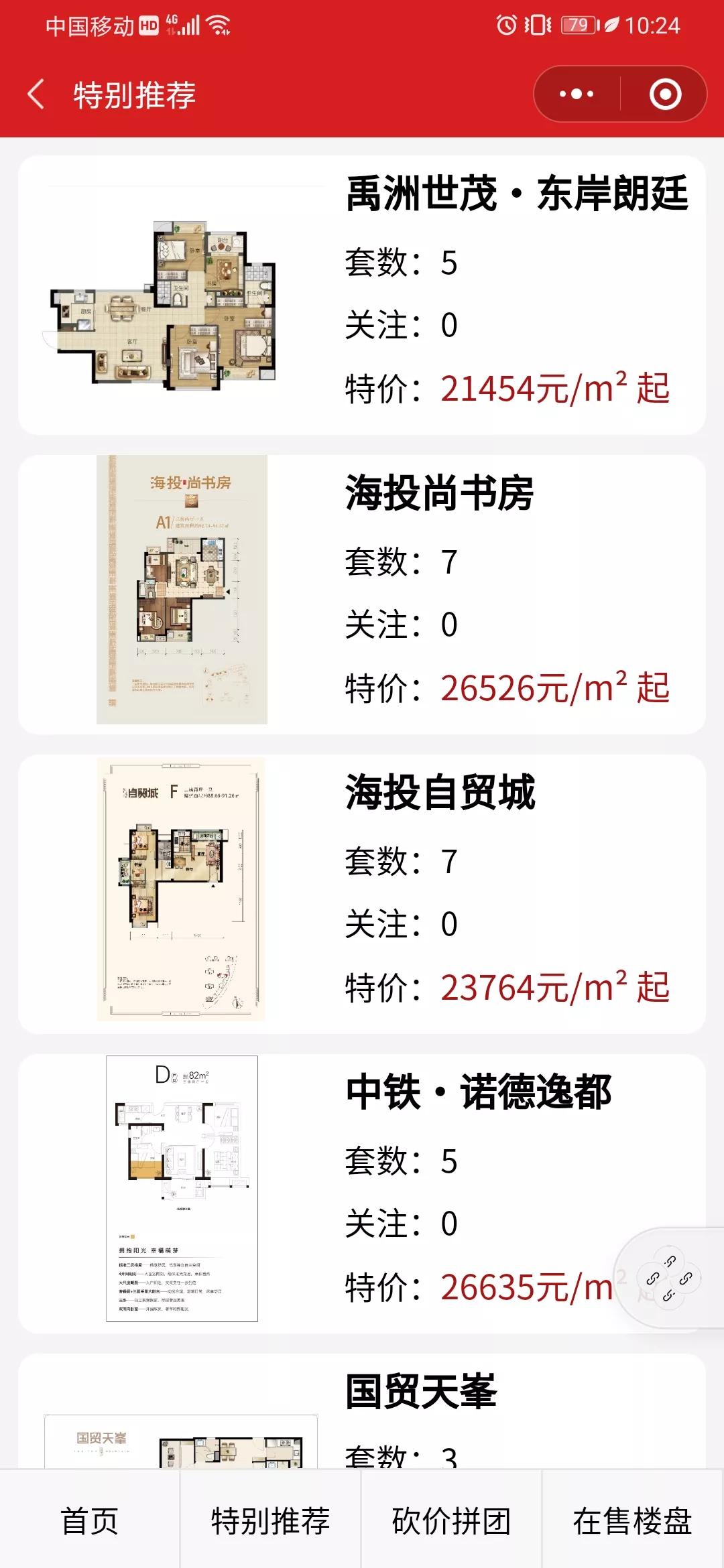Viewport: 724px width, 1568px height.
Task: Open the 禹洲世茂·东岸朗廷 listing
Action: tap(516, 194)
